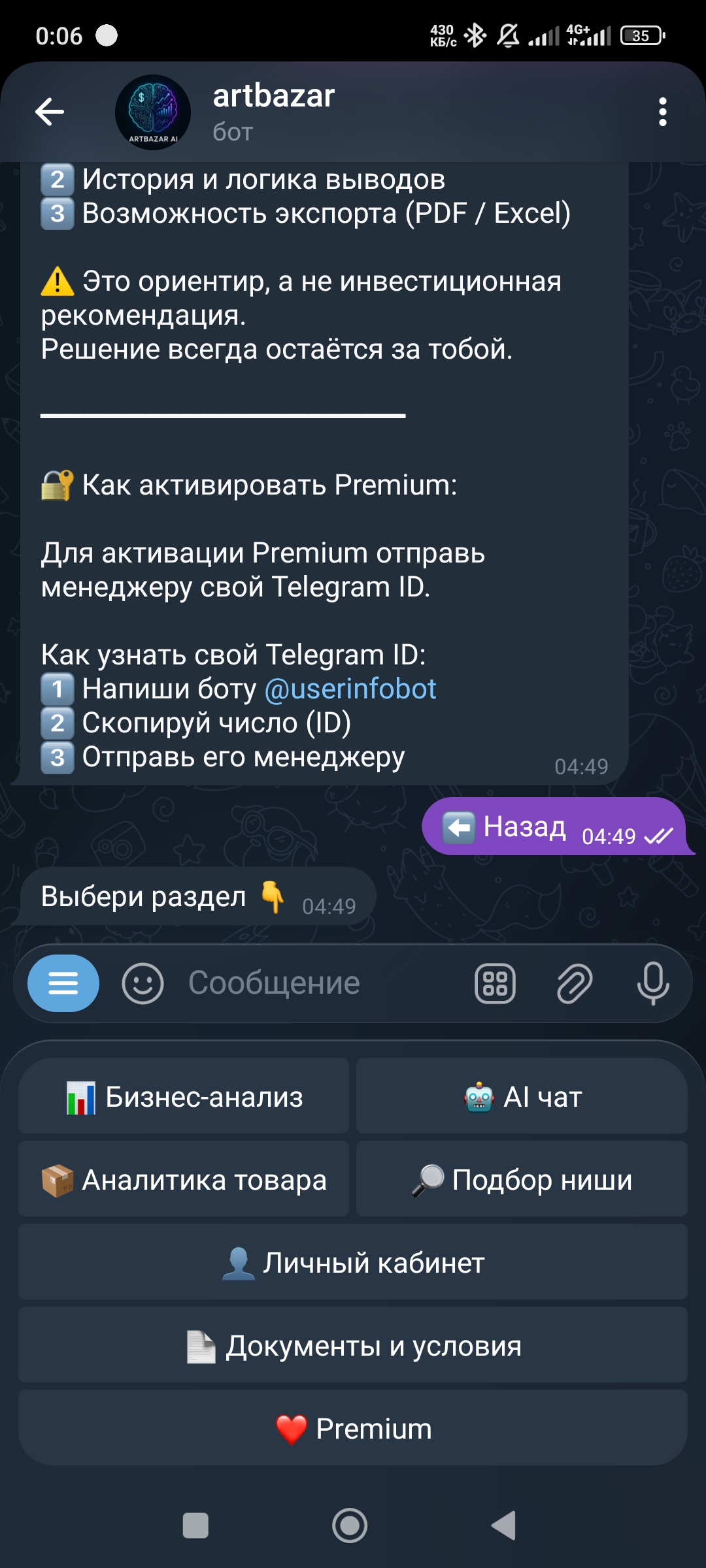Open Подбор ниши
The image size is (706, 1568).
pos(522,1179)
